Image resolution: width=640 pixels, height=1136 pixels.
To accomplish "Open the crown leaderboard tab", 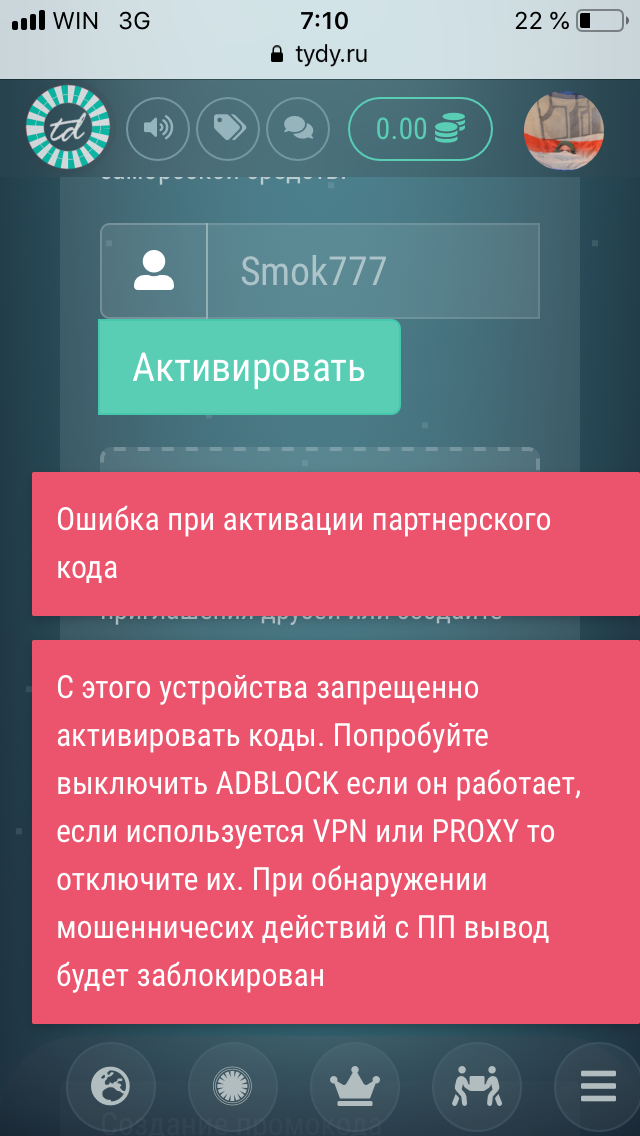I will tap(354, 1086).
